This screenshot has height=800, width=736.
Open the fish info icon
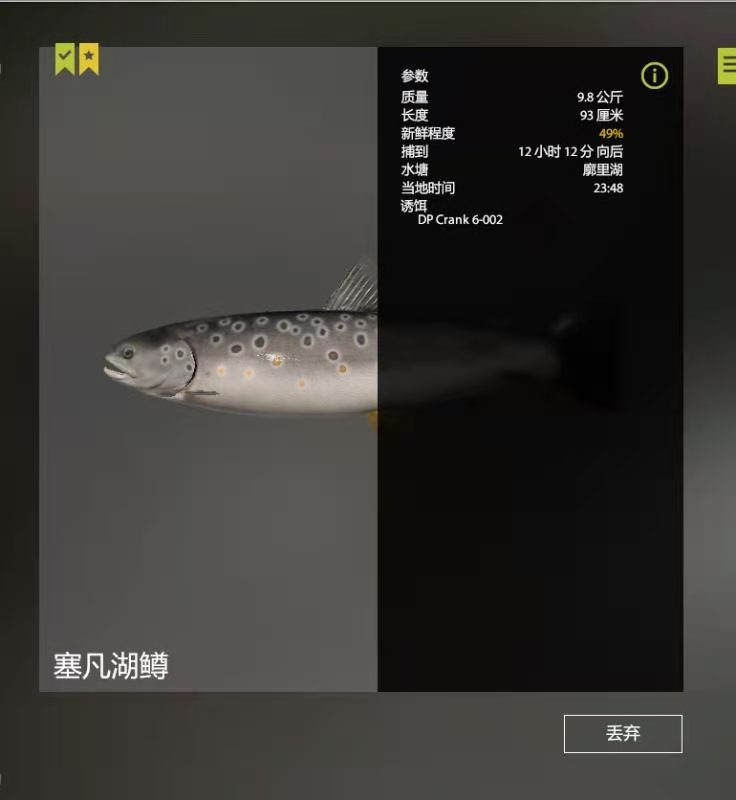[x=654, y=75]
